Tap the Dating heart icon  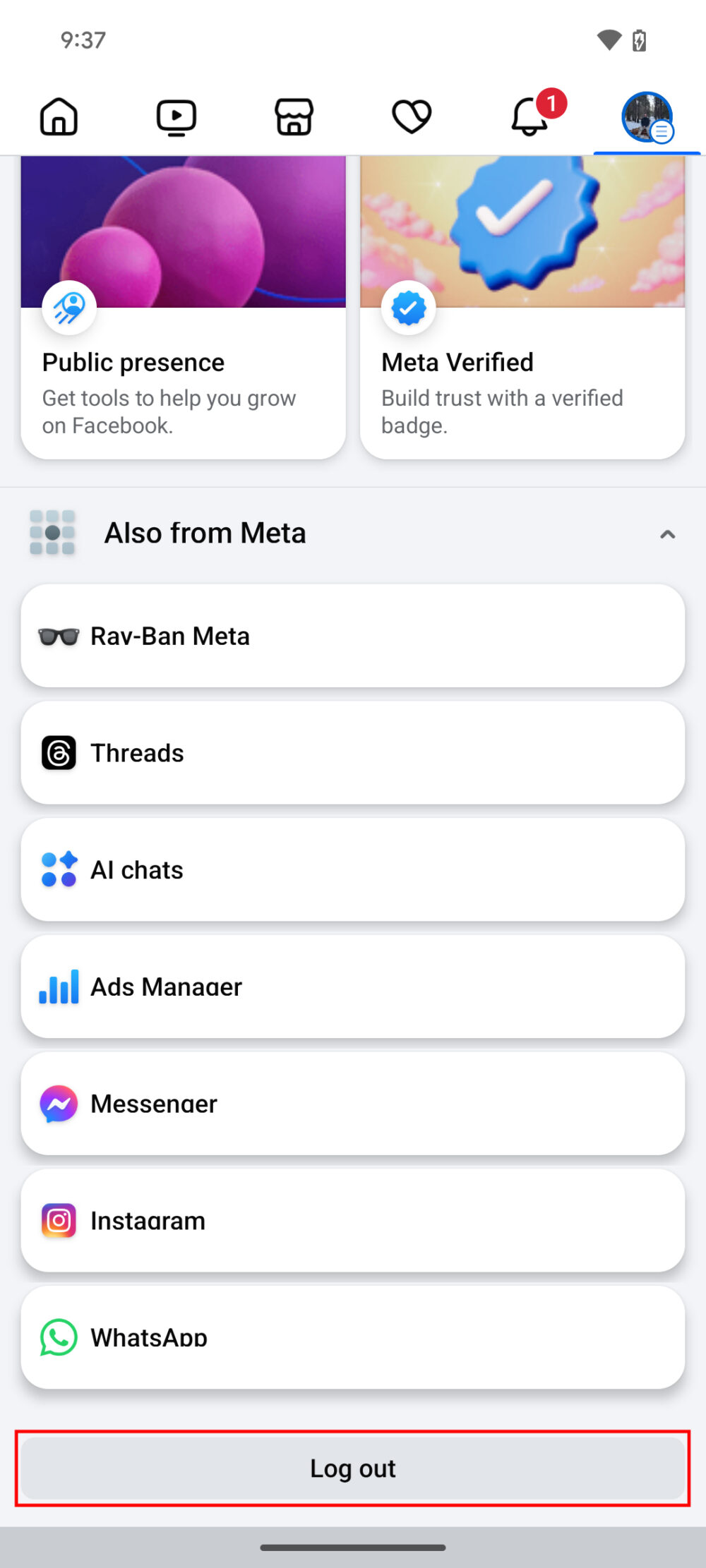[x=412, y=116]
